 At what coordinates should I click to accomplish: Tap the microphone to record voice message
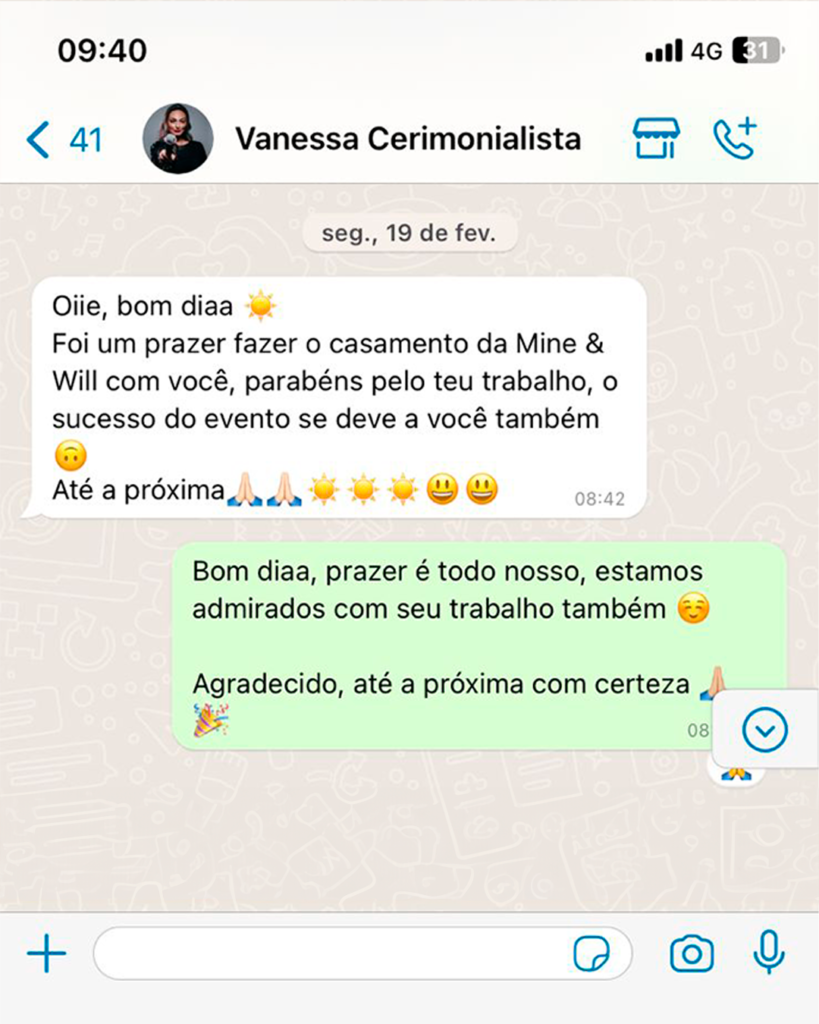tap(768, 952)
